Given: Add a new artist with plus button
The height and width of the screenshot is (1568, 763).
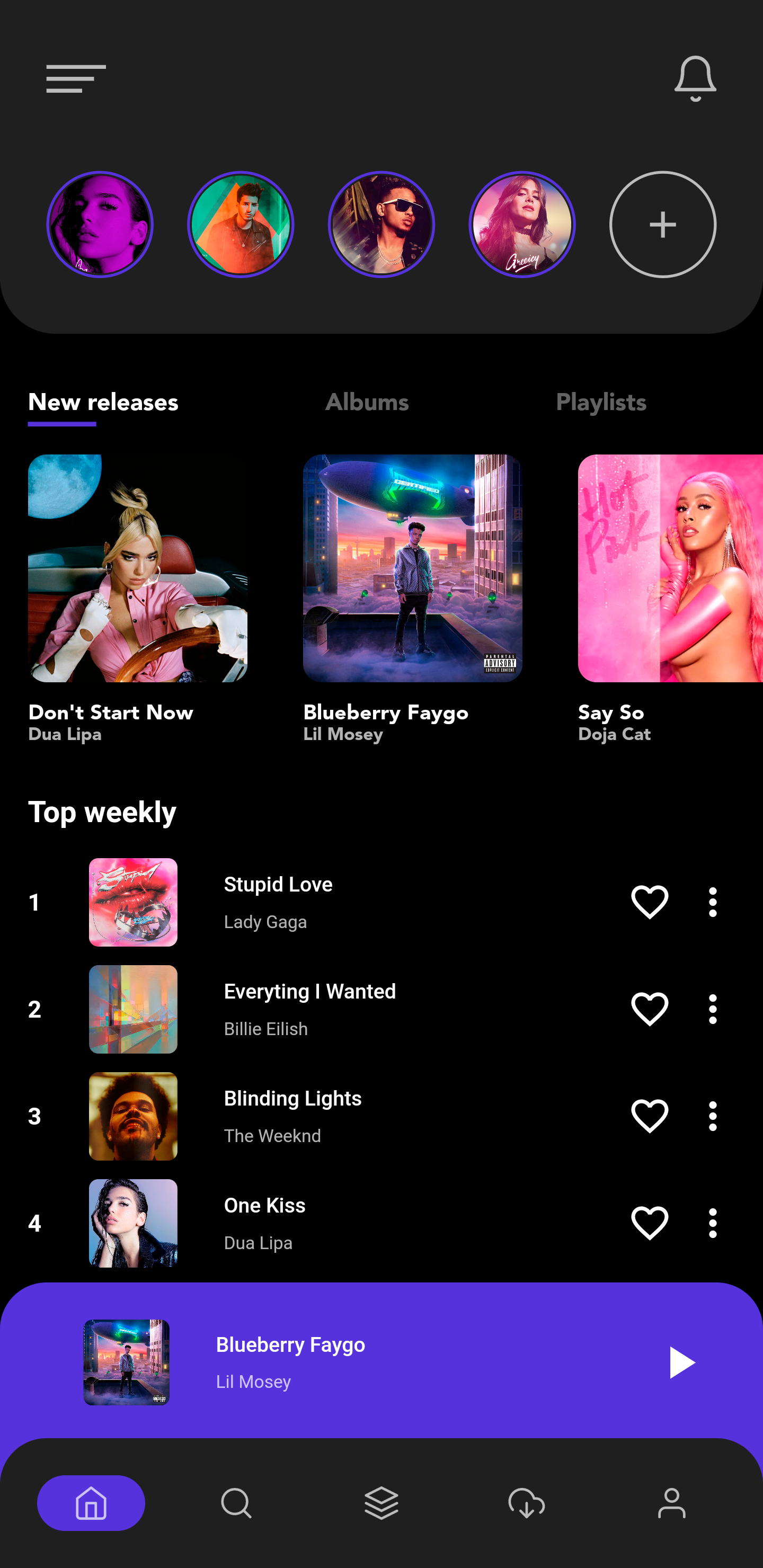Looking at the screenshot, I should 662,225.
